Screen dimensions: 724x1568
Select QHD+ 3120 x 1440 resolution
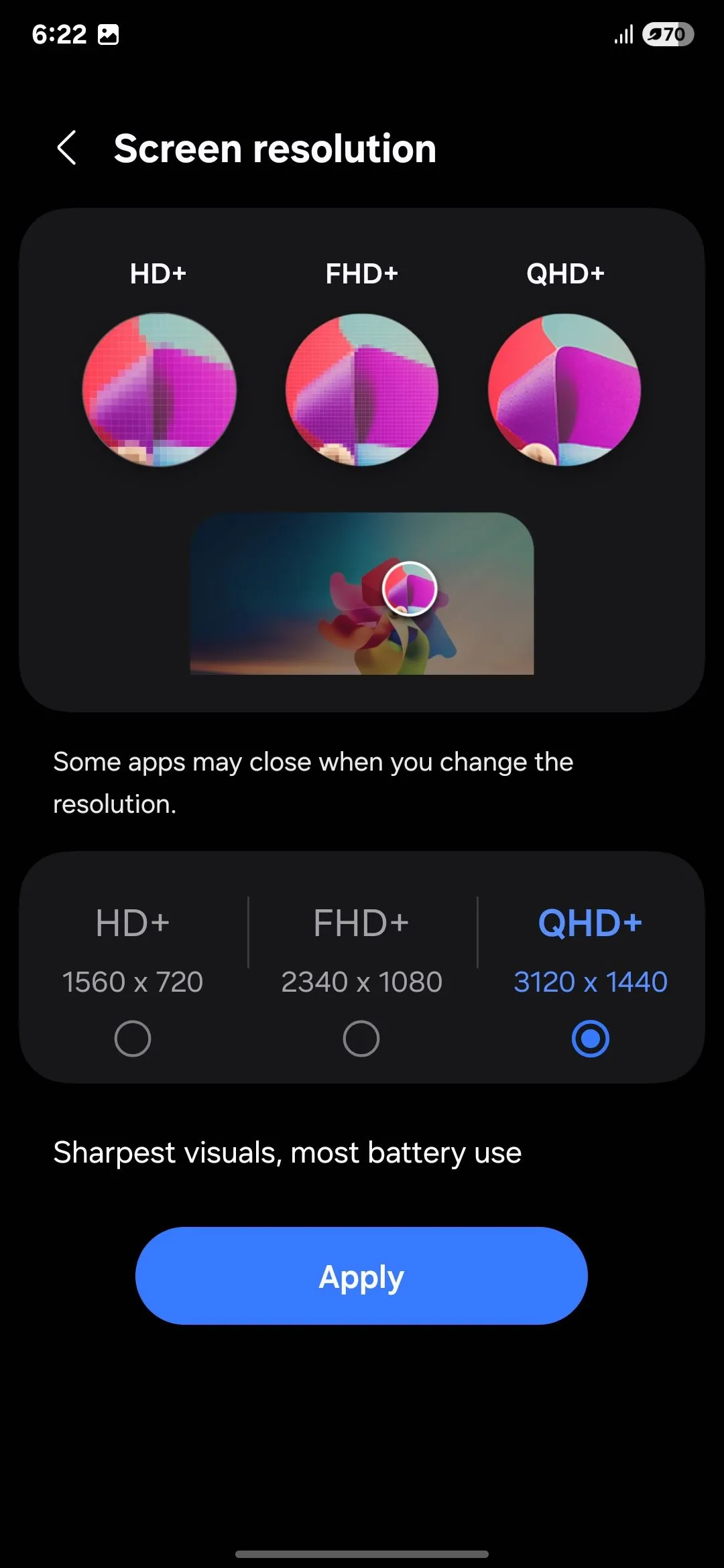click(590, 1038)
